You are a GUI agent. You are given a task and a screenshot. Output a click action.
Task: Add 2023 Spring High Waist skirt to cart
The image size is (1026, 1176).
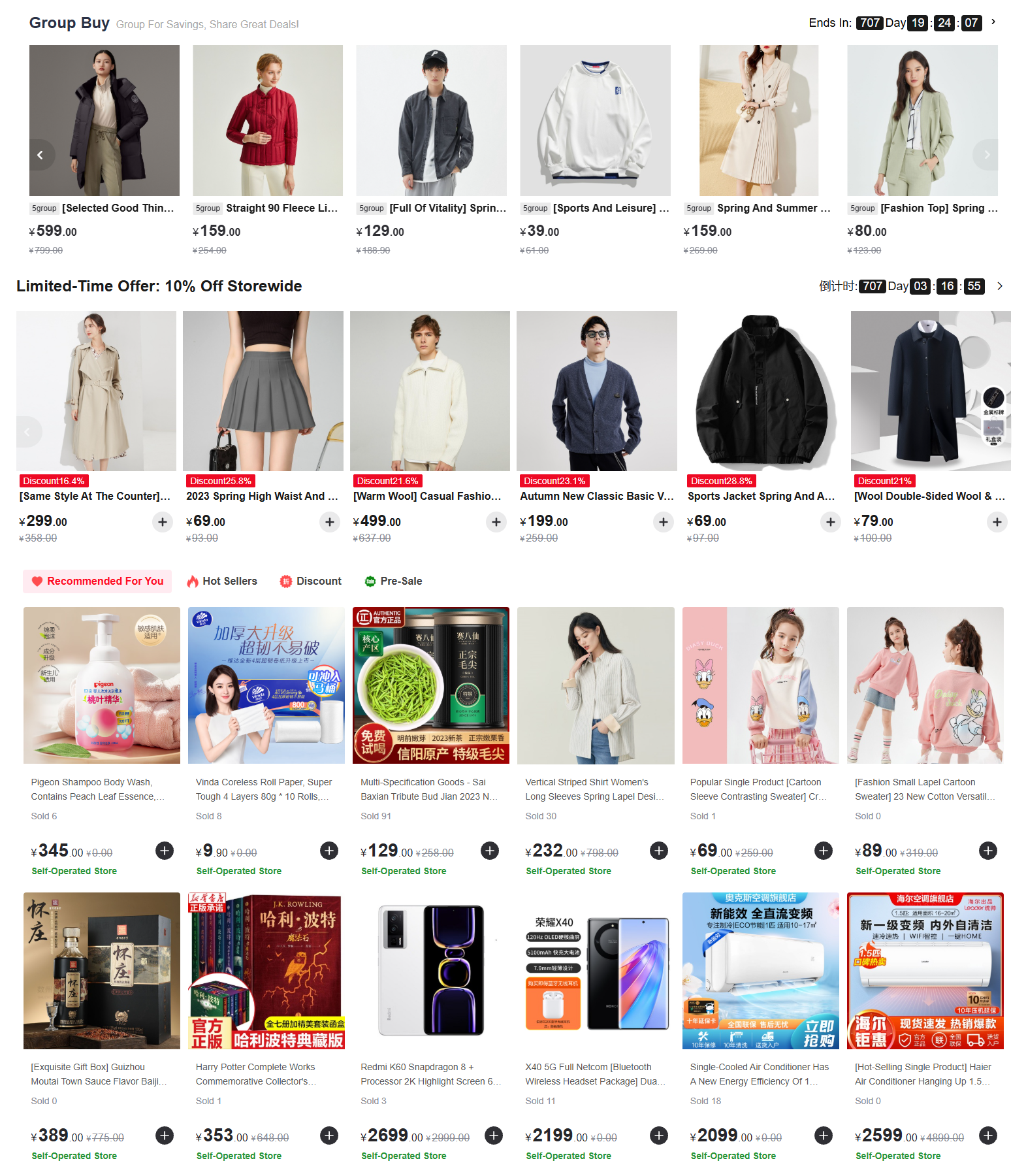point(330,522)
